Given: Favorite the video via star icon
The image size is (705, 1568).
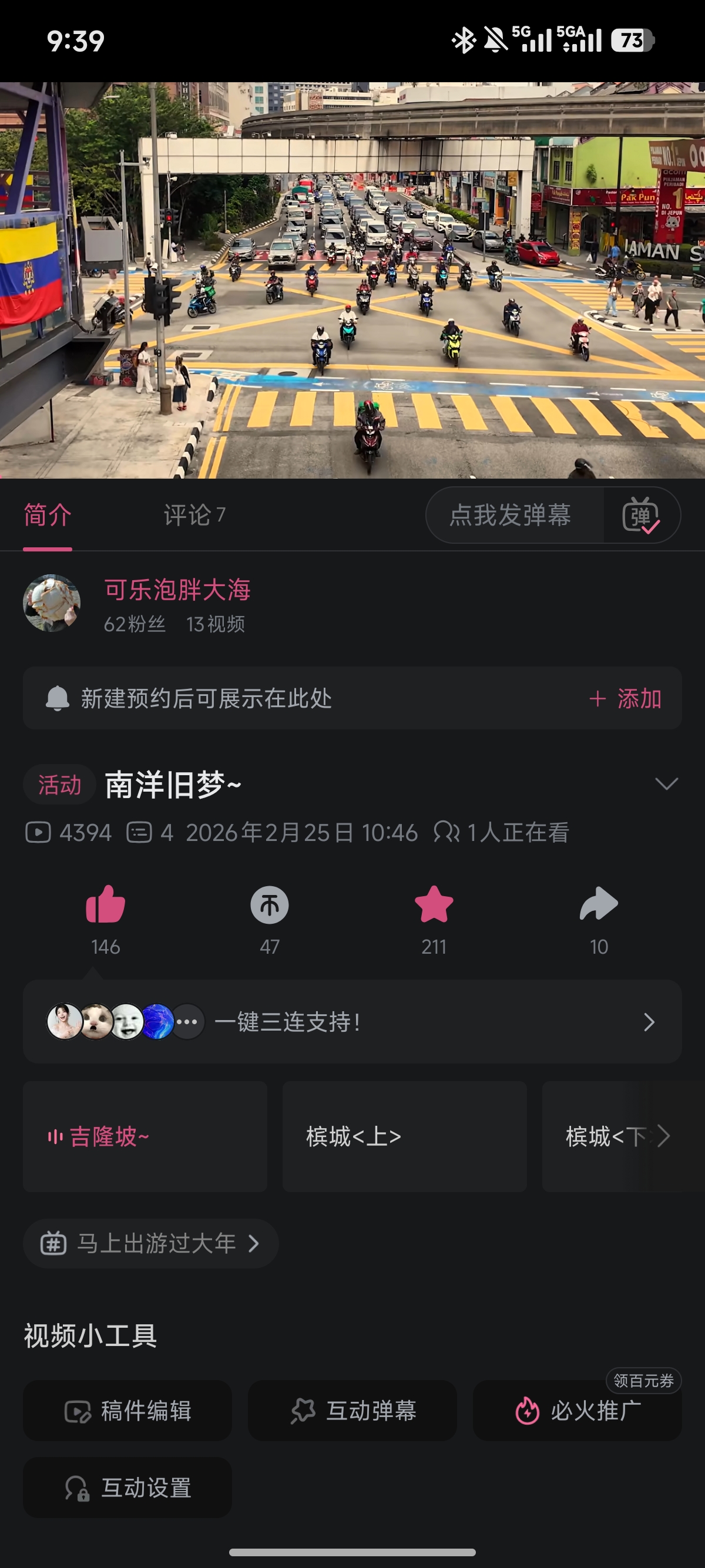Looking at the screenshot, I should [x=434, y=904].
